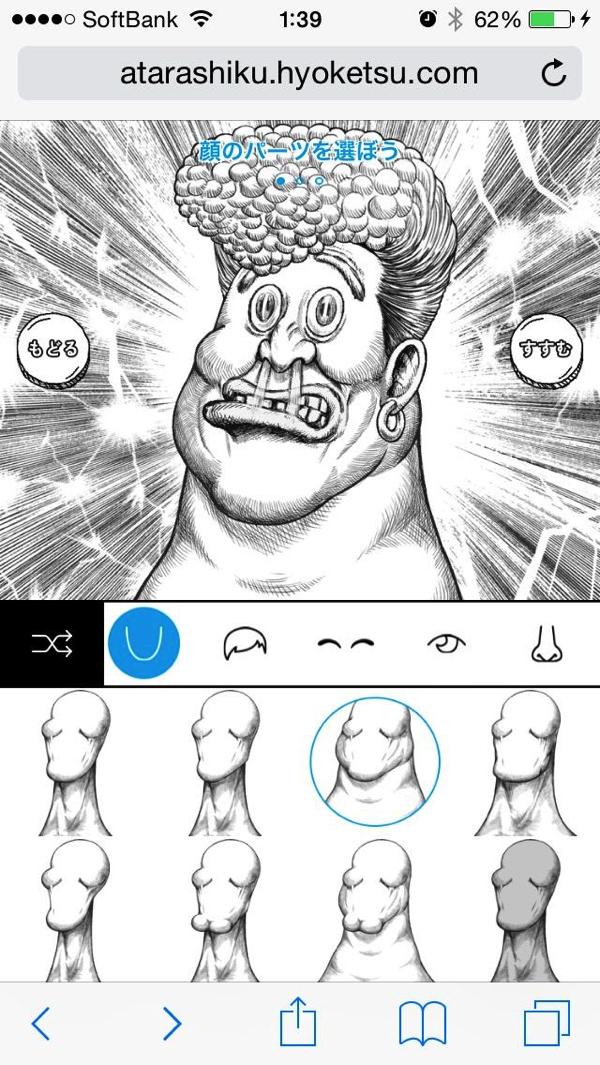
Task: Switch to the eyebrows category
Action: coord(346,643)
